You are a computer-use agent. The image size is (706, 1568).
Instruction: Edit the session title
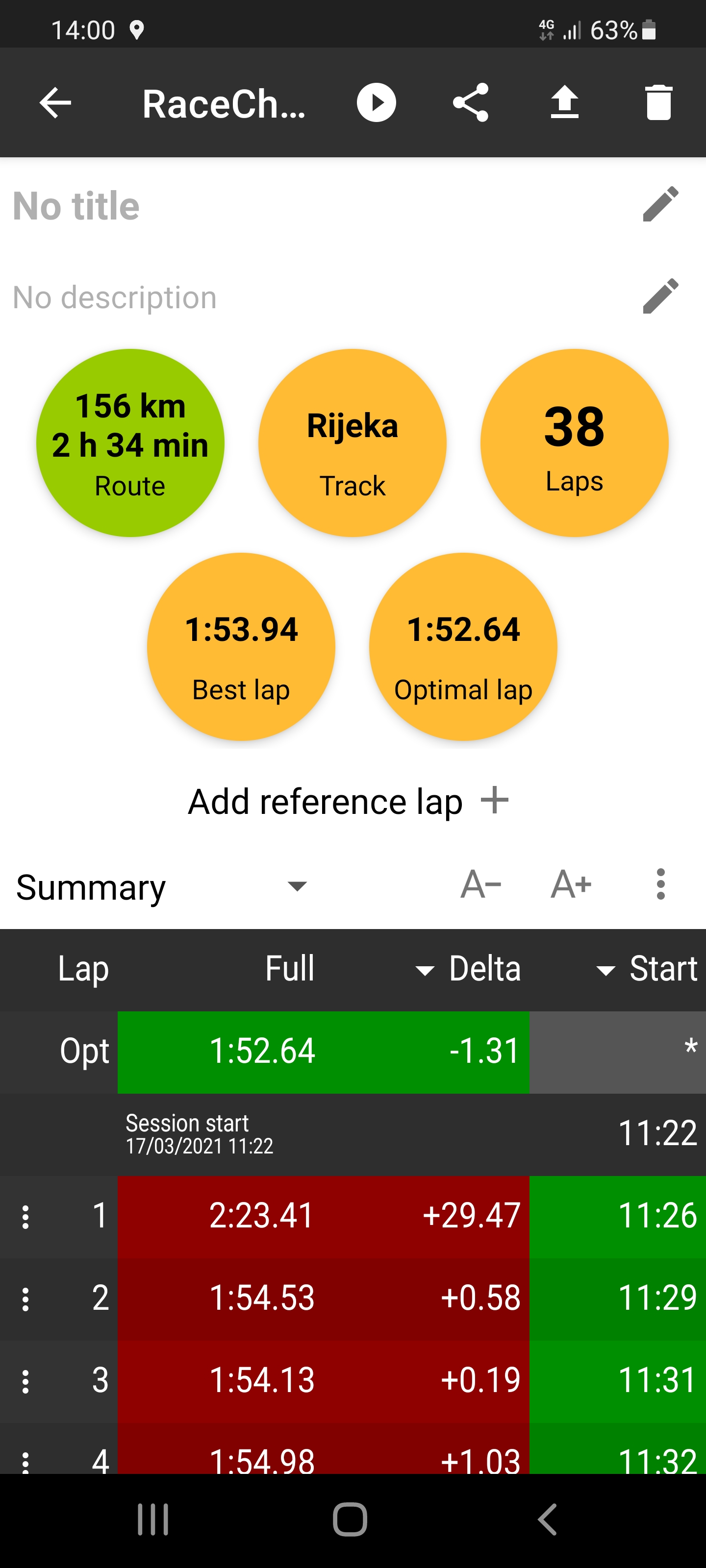[660, 204]
